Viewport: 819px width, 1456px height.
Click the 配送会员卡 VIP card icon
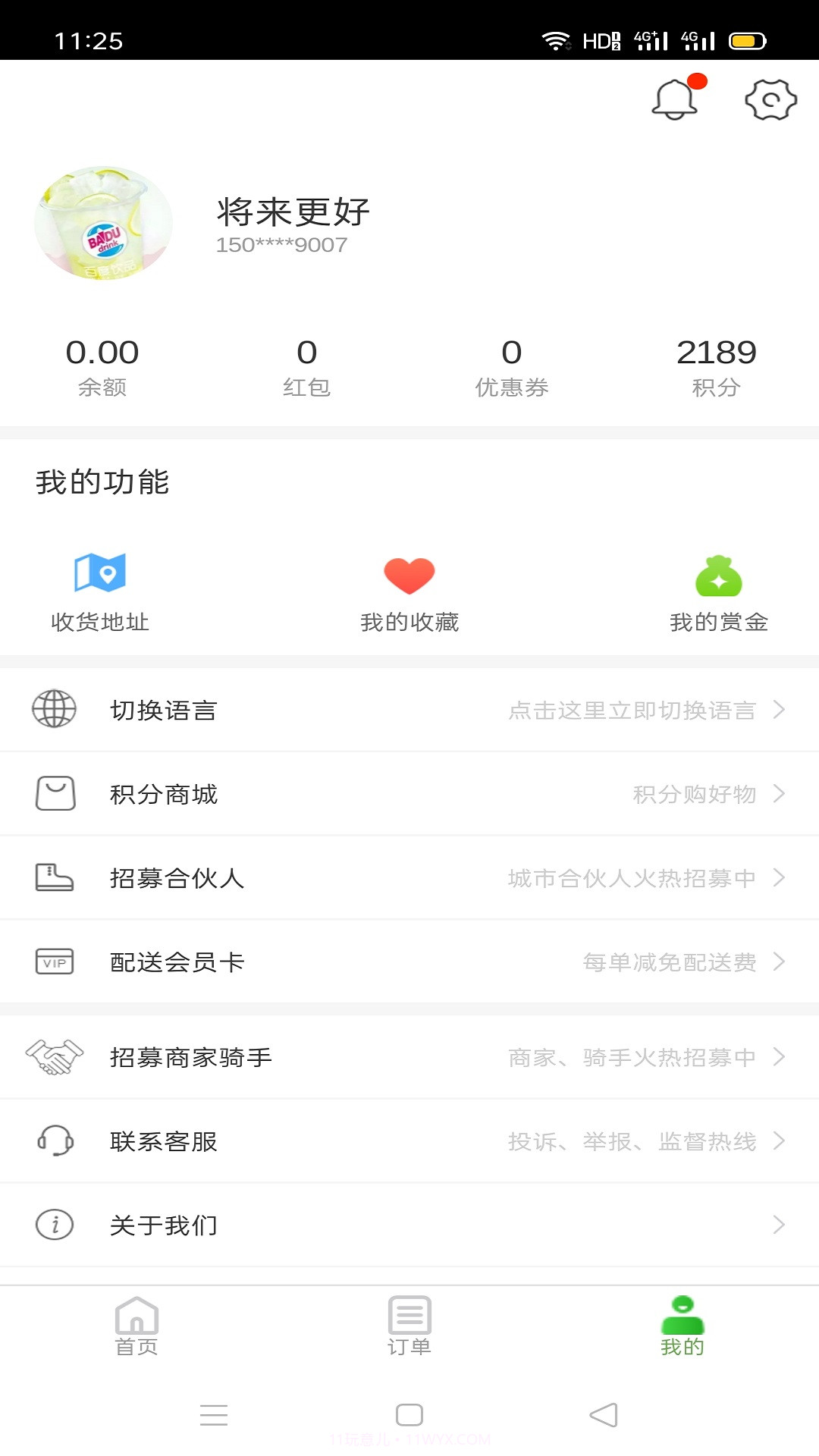point(54,961)
